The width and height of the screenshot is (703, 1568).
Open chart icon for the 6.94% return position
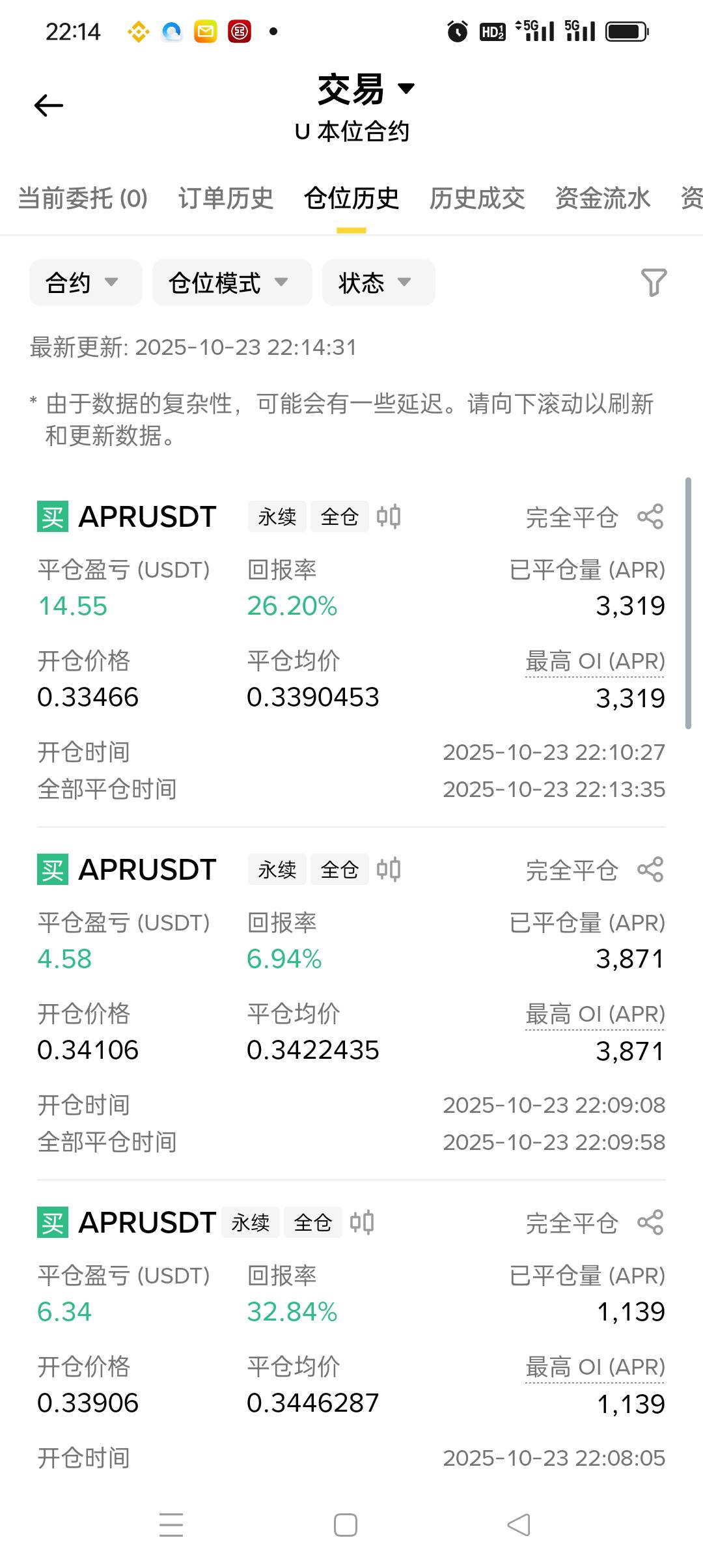tap(389, 870)
